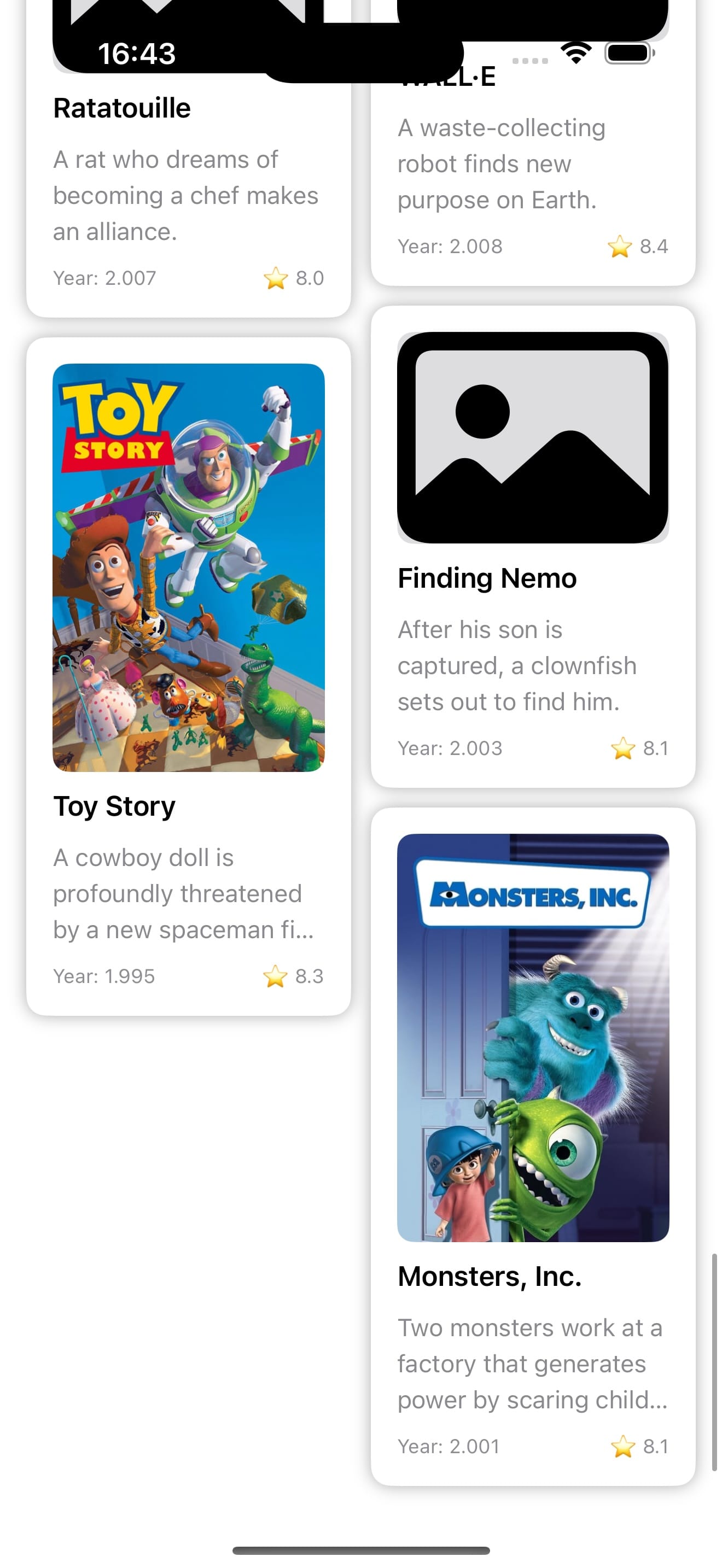The image size is (722, 1568).
Task: Open the Toy Story movie card
Action: 188,676
